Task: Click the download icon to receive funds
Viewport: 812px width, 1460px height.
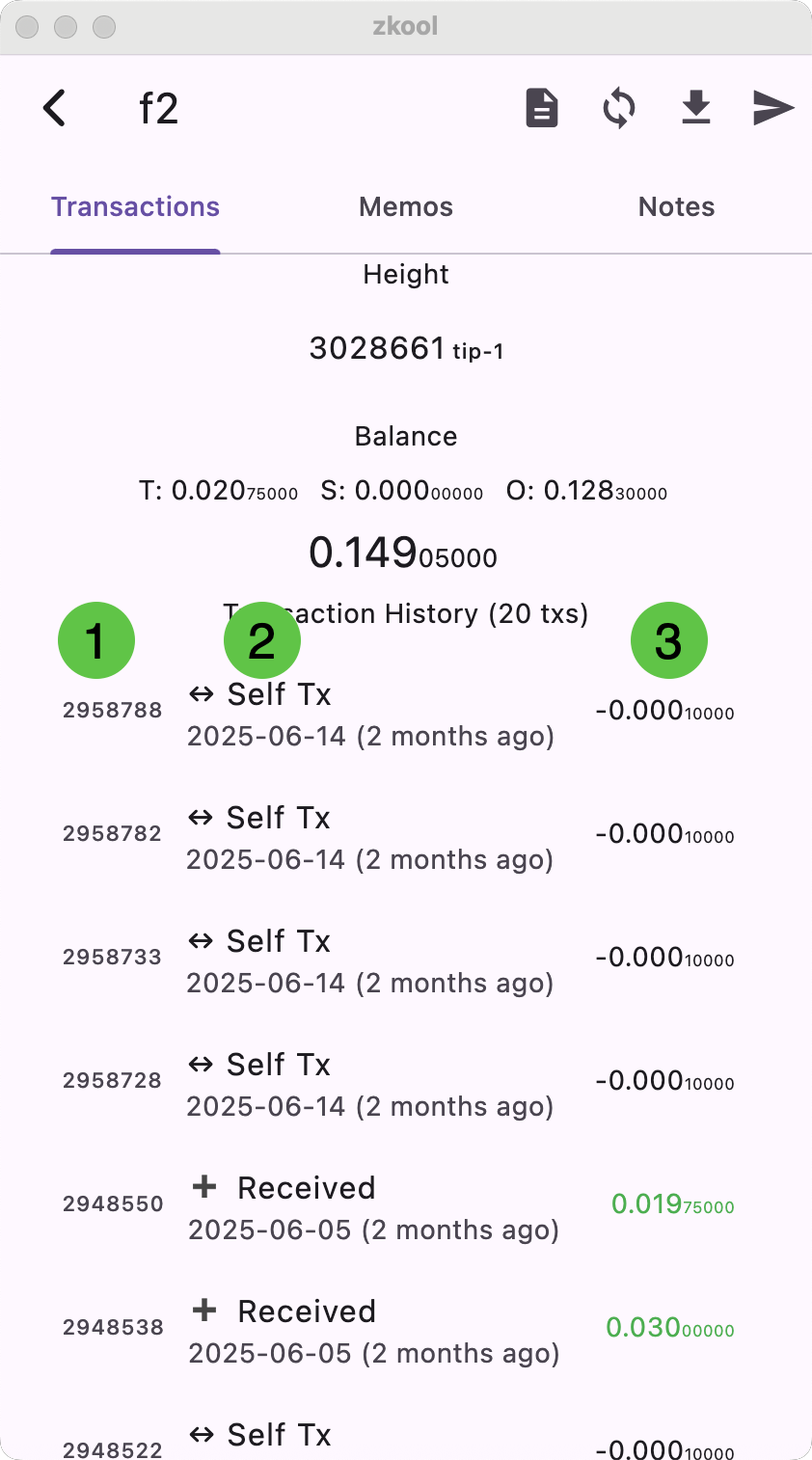Action: (695, 107)
